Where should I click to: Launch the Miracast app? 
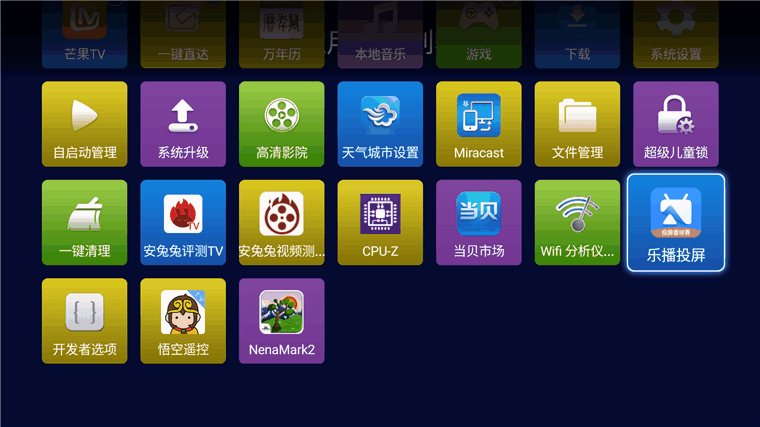pos(478,124)
